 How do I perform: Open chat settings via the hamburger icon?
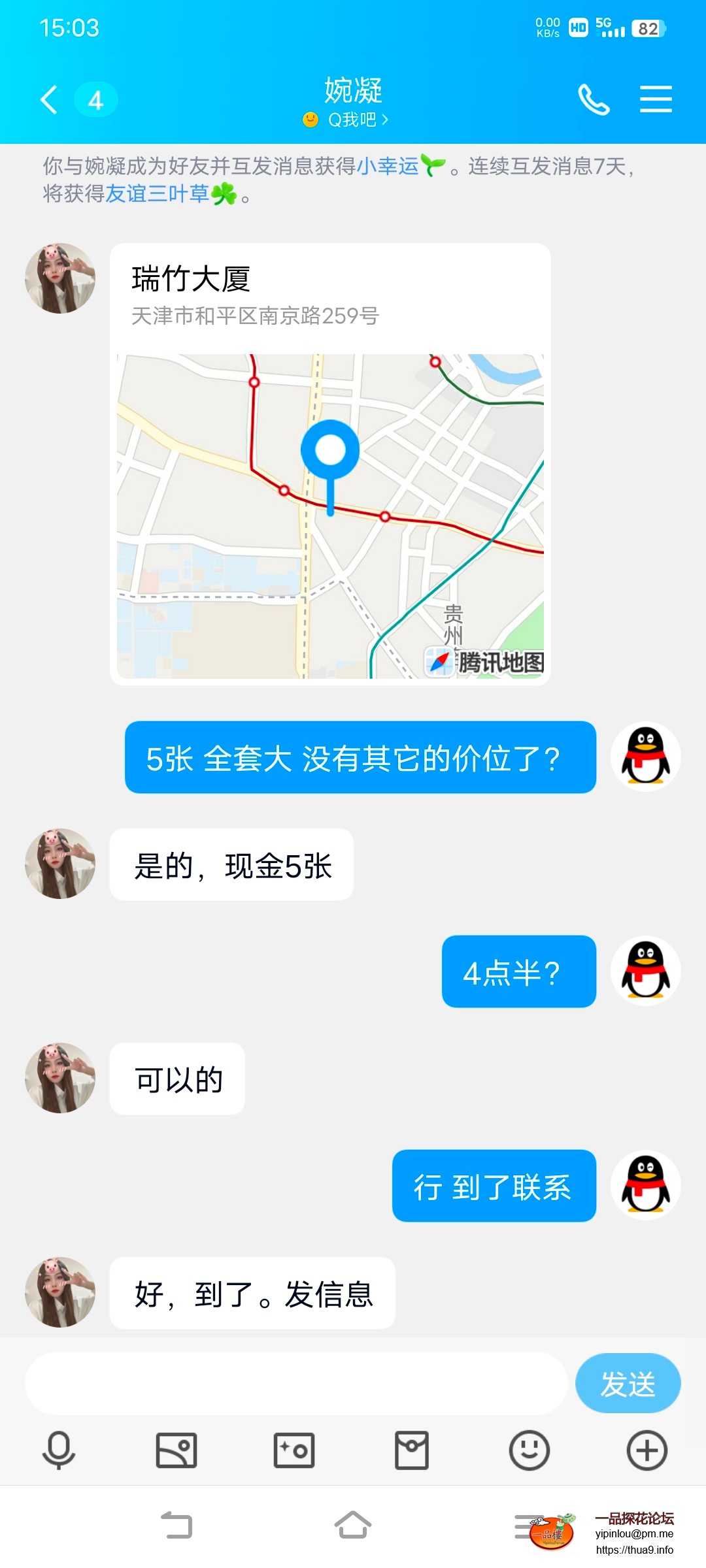coord(656,99)
